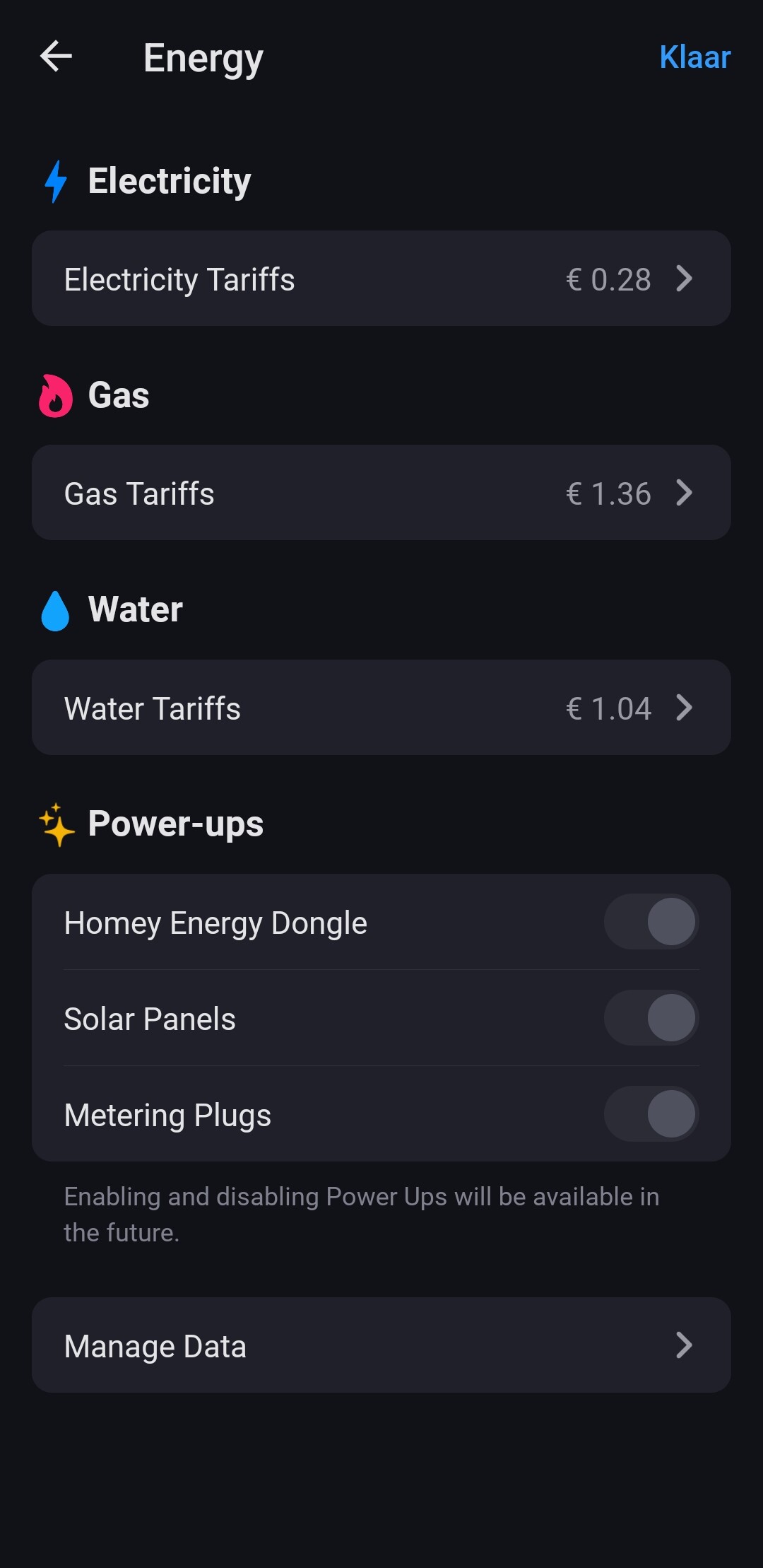Toggle the Solar Panels switch

(651, 1018)
